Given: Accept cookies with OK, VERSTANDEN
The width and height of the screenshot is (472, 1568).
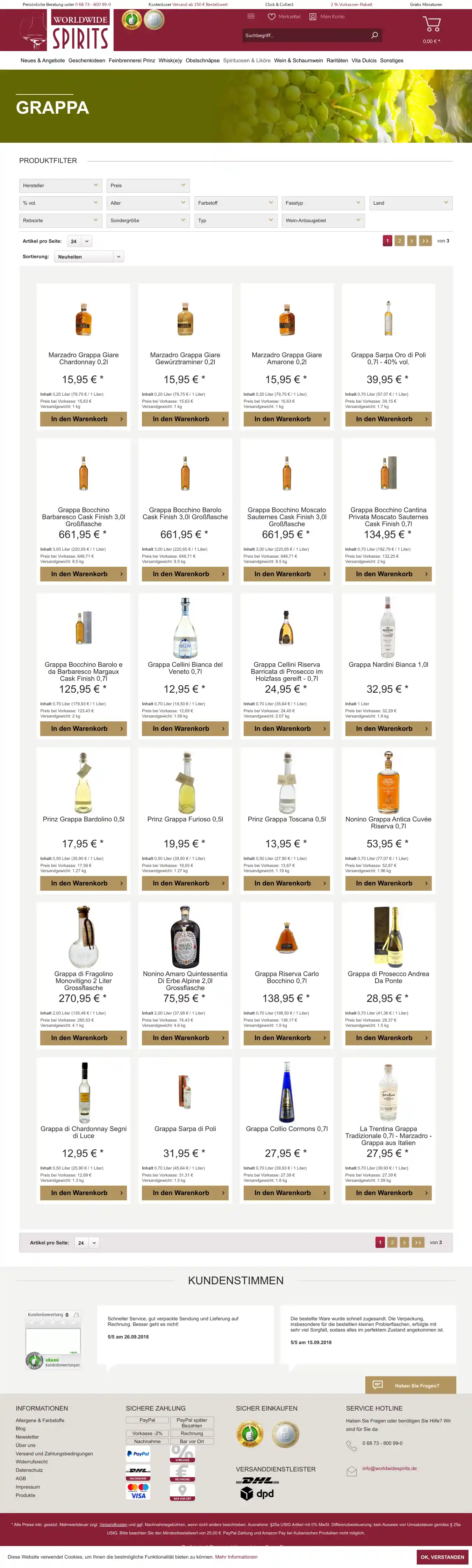Looking at the screenshot, I should [442, 1557].
